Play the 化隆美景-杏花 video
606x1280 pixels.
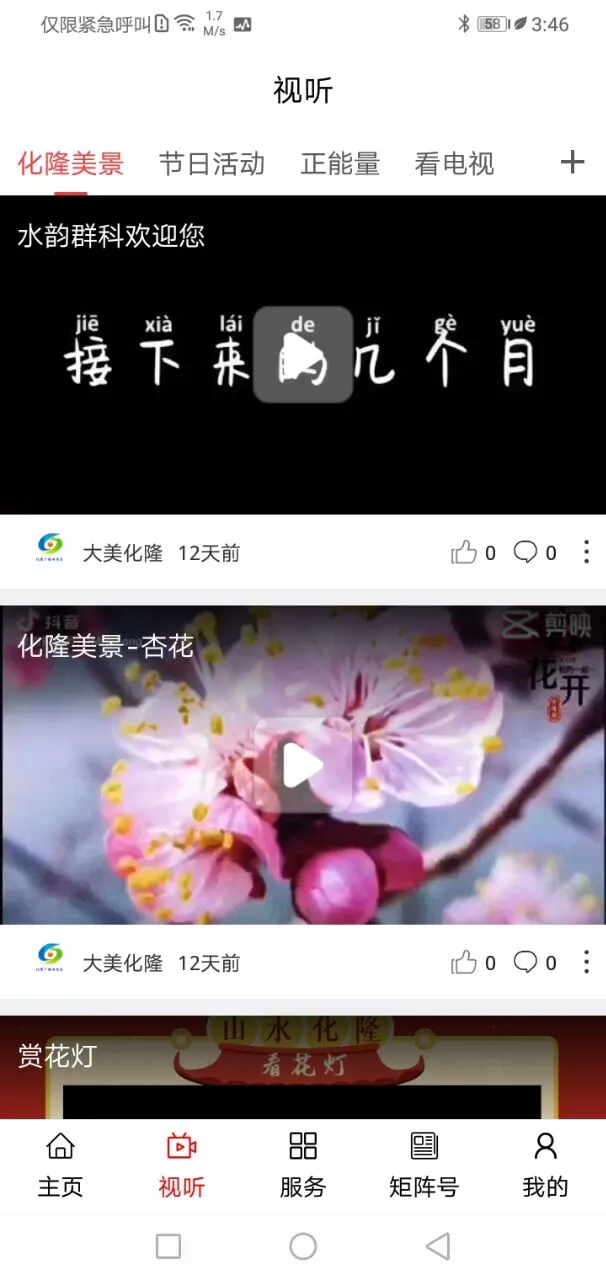(302, 765)
